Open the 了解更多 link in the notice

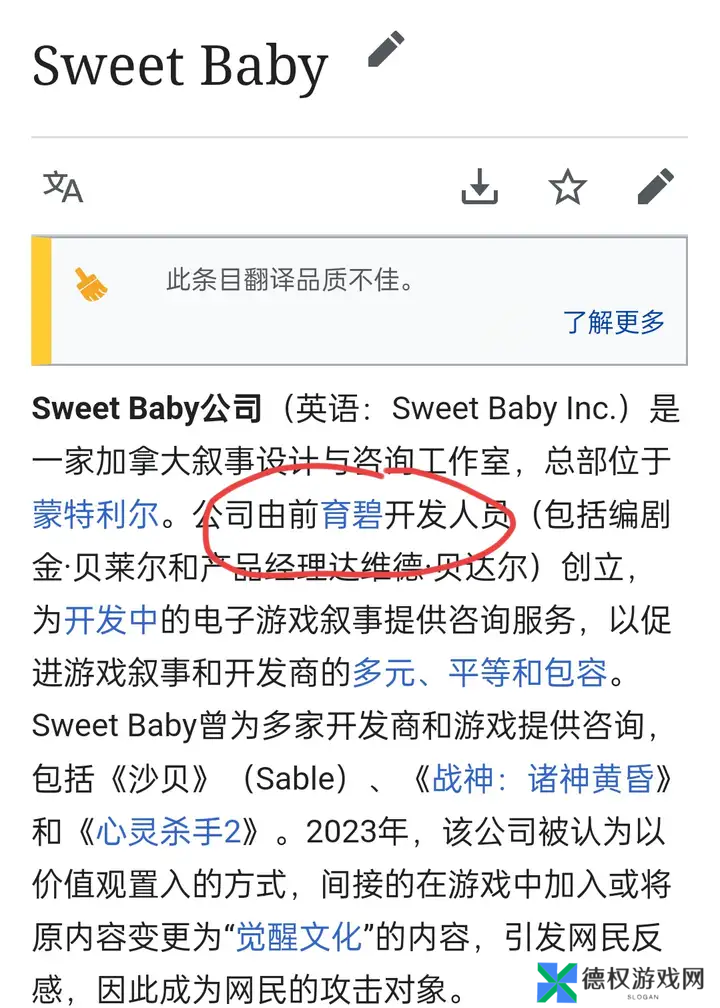[614, 322]
